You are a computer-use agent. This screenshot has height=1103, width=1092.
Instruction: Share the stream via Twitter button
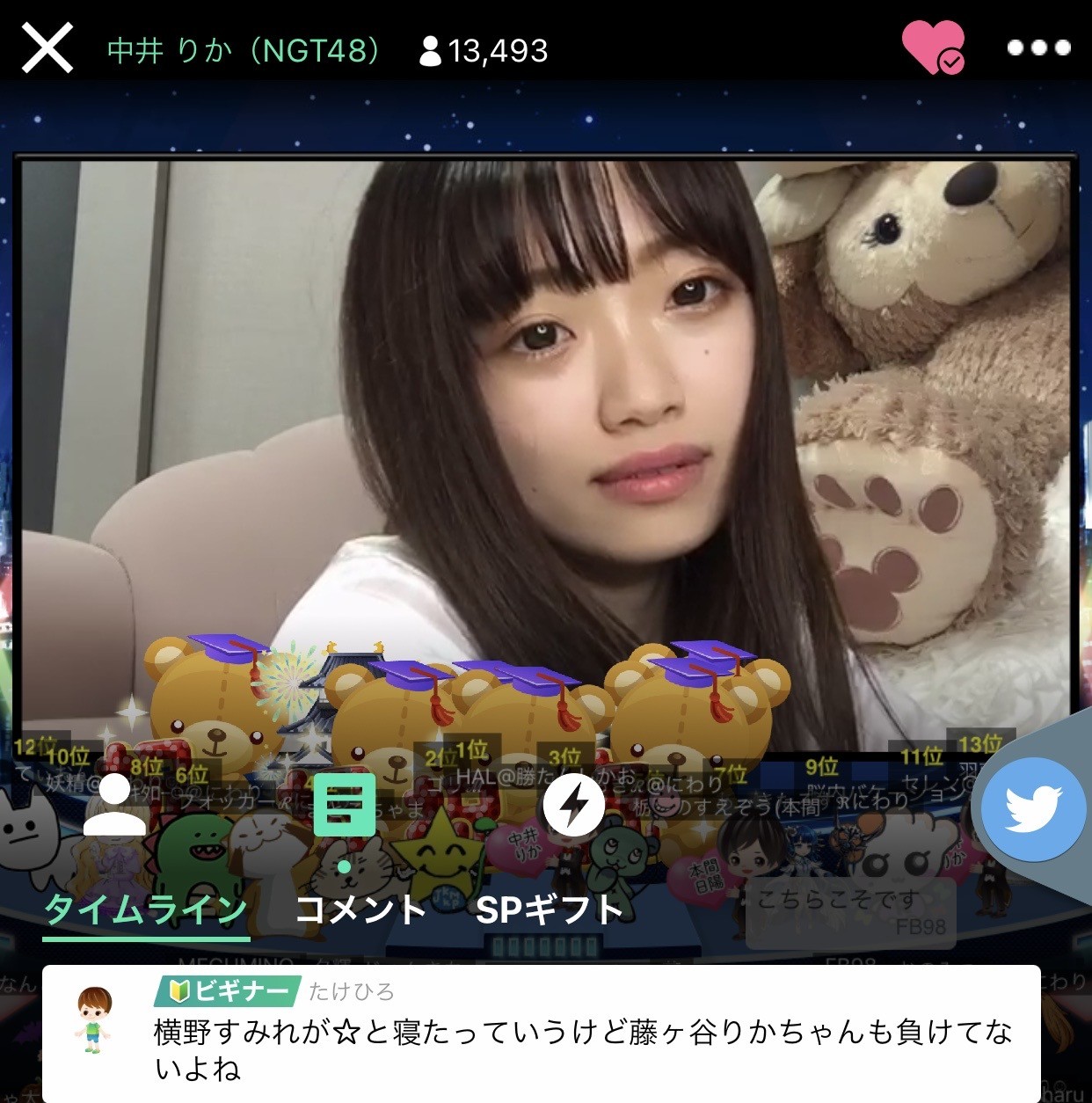1033,809
